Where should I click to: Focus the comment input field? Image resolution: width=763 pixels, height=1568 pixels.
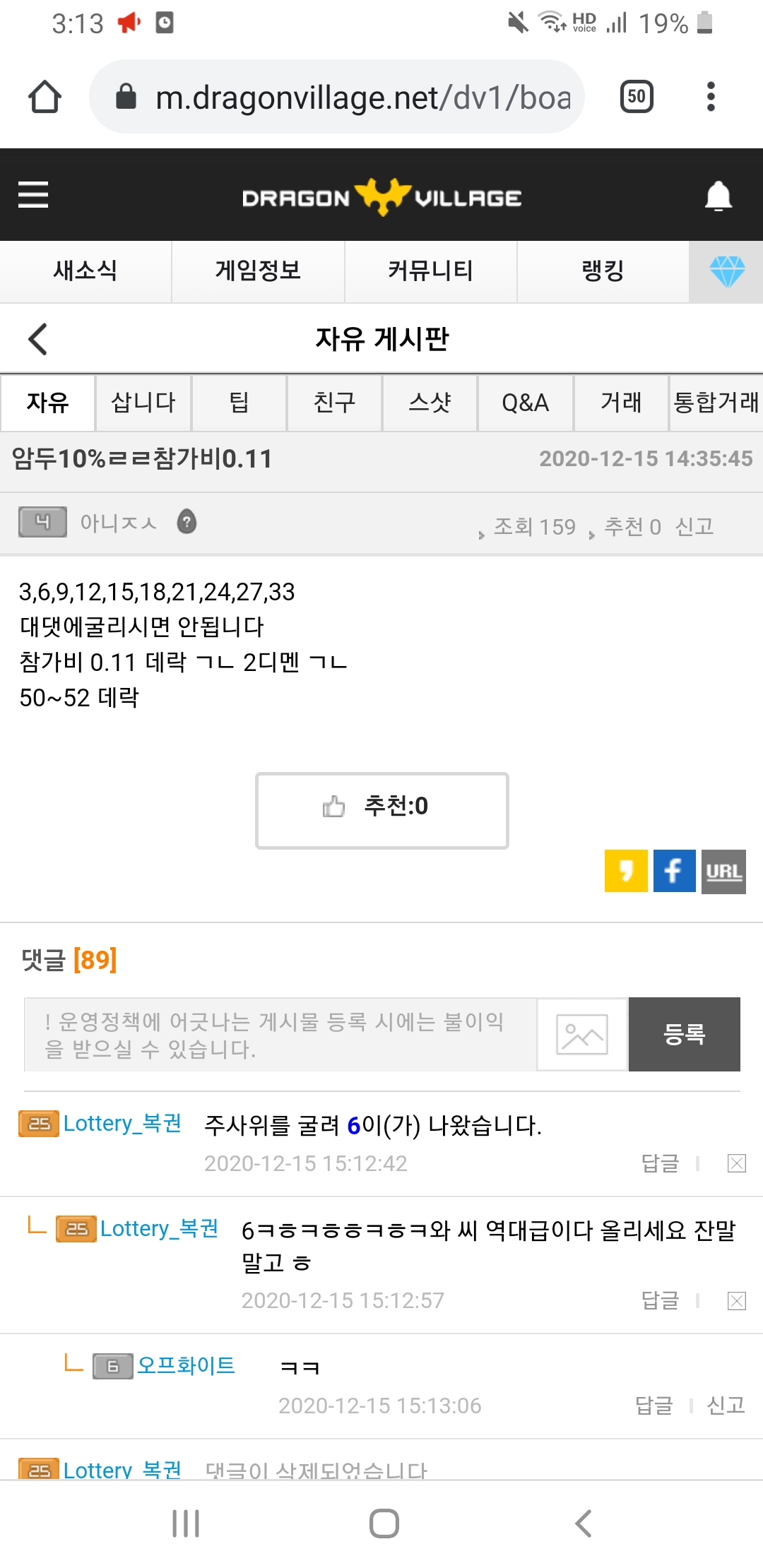pyautogui.click(x=280, y=1035)
